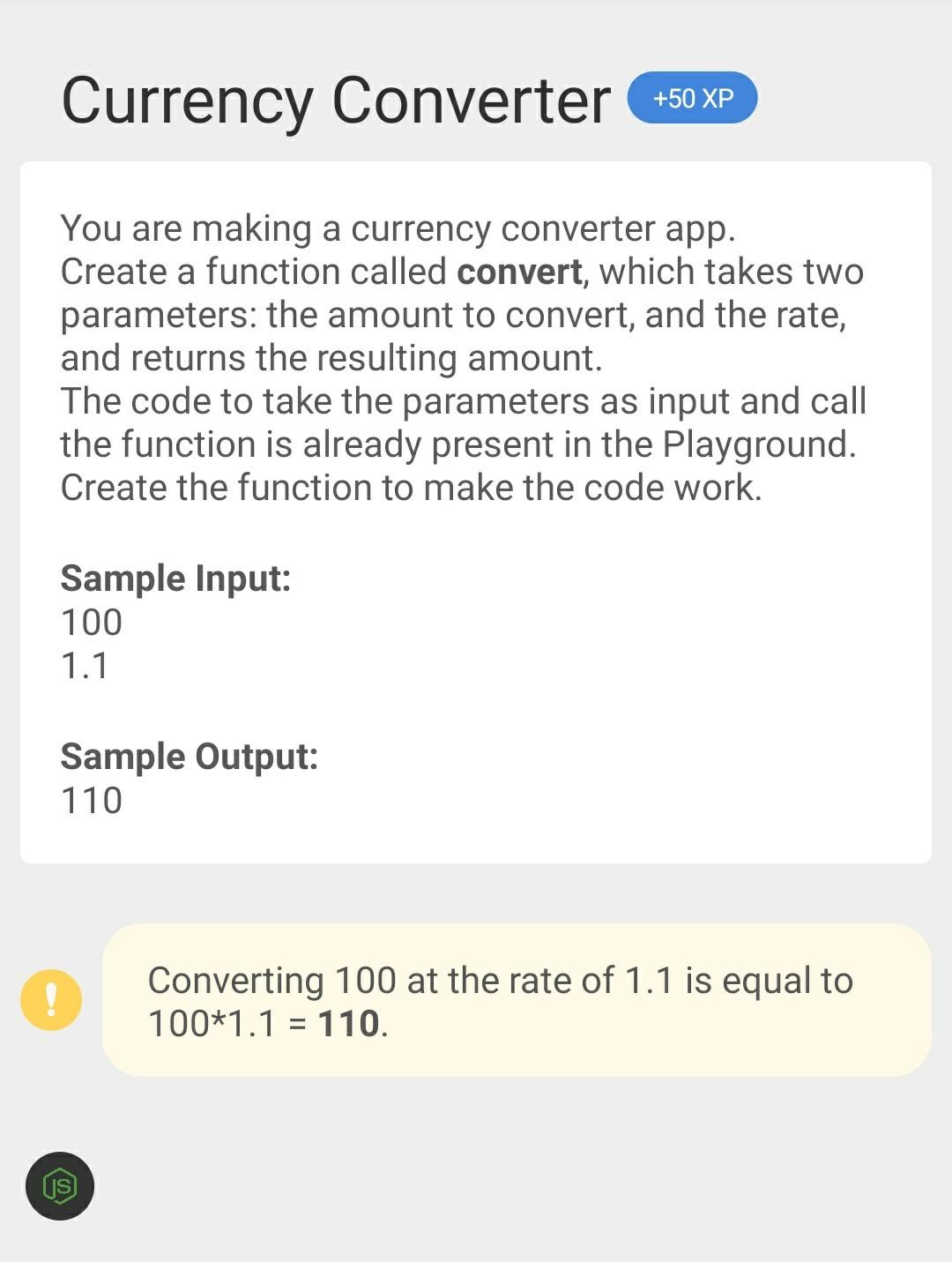Expand the Sample Output section
Viewport: 952px width, 1262px height.
(190, 755)
